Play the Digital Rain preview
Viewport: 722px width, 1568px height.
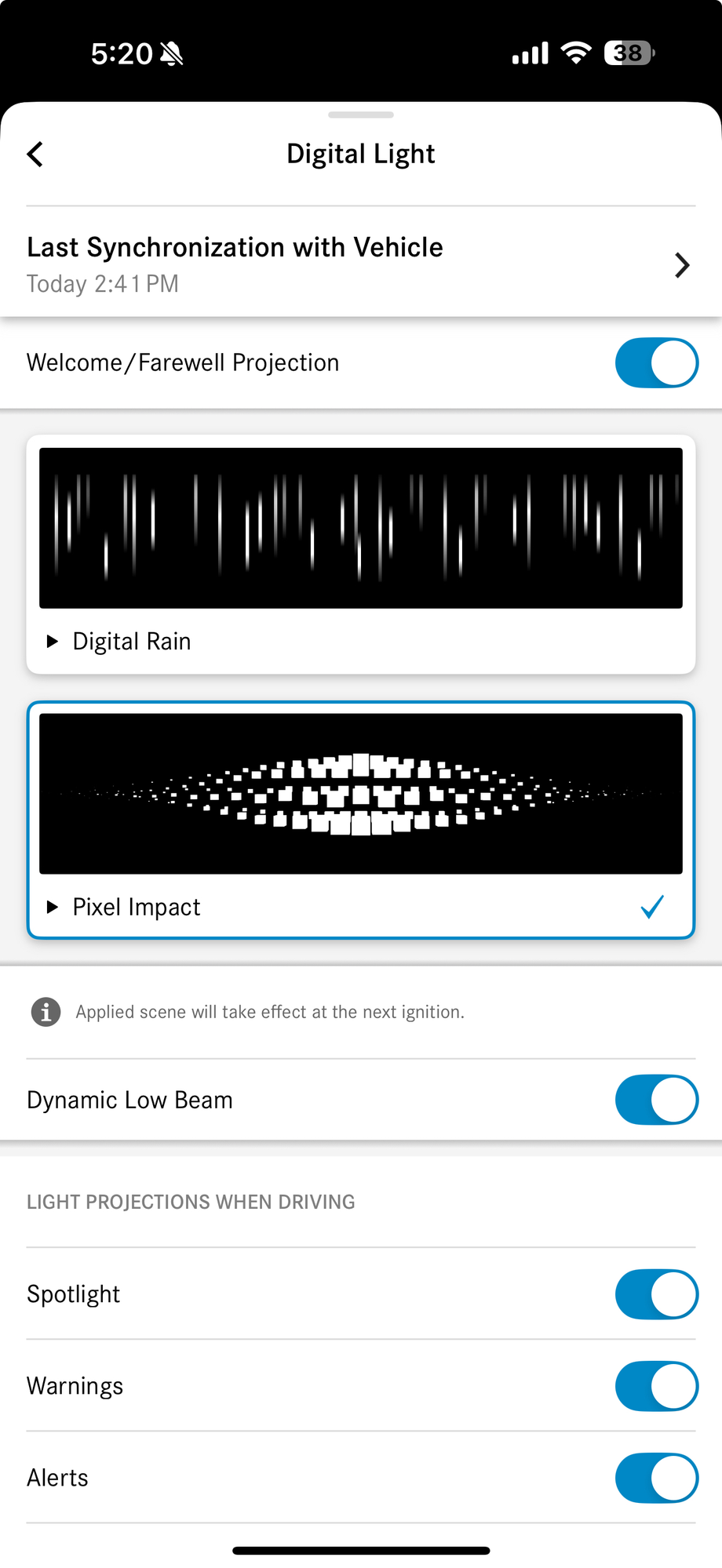pyautogui.click(x=53, y=642)
